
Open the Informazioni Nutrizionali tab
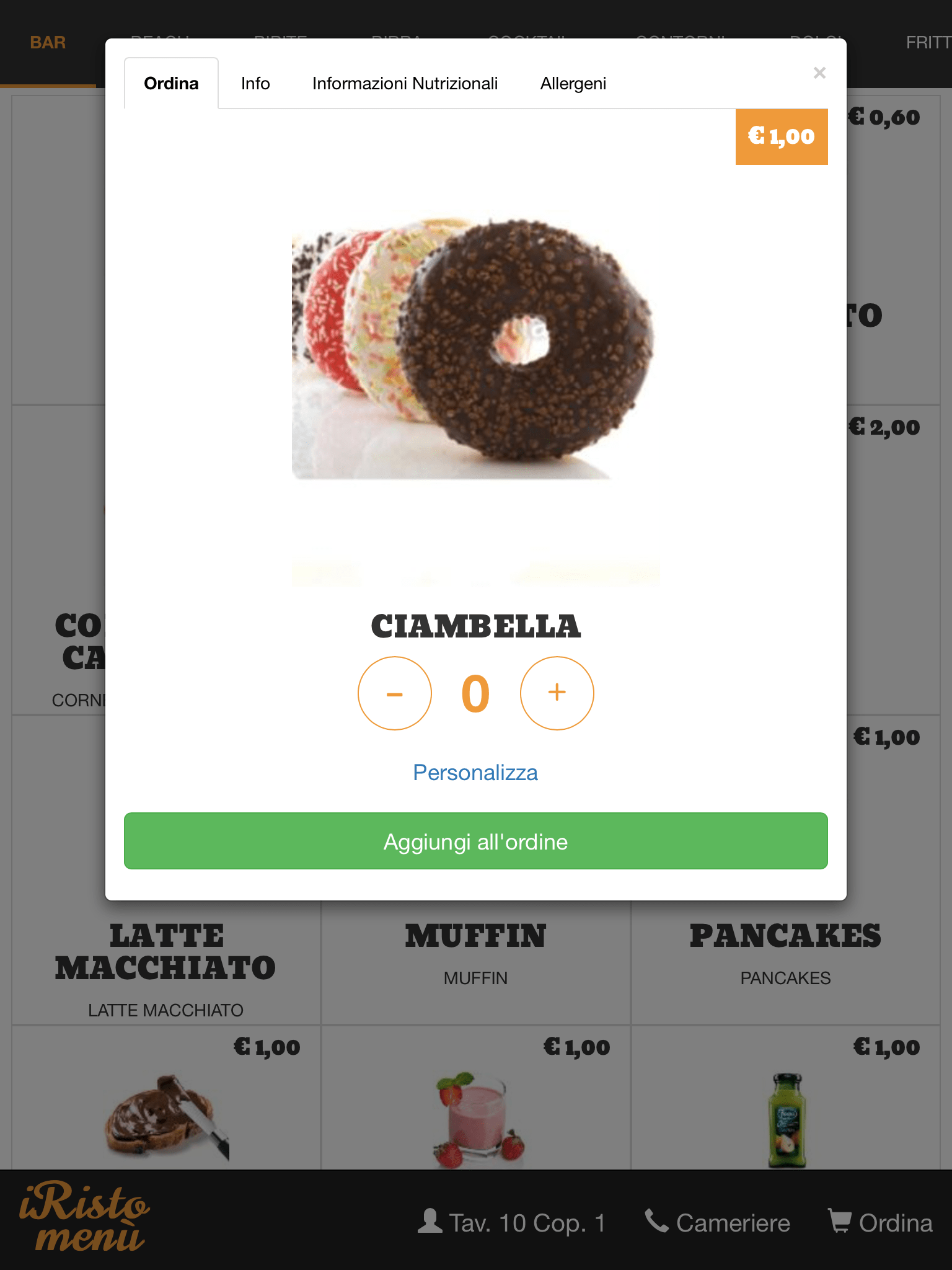pos(405,84)
